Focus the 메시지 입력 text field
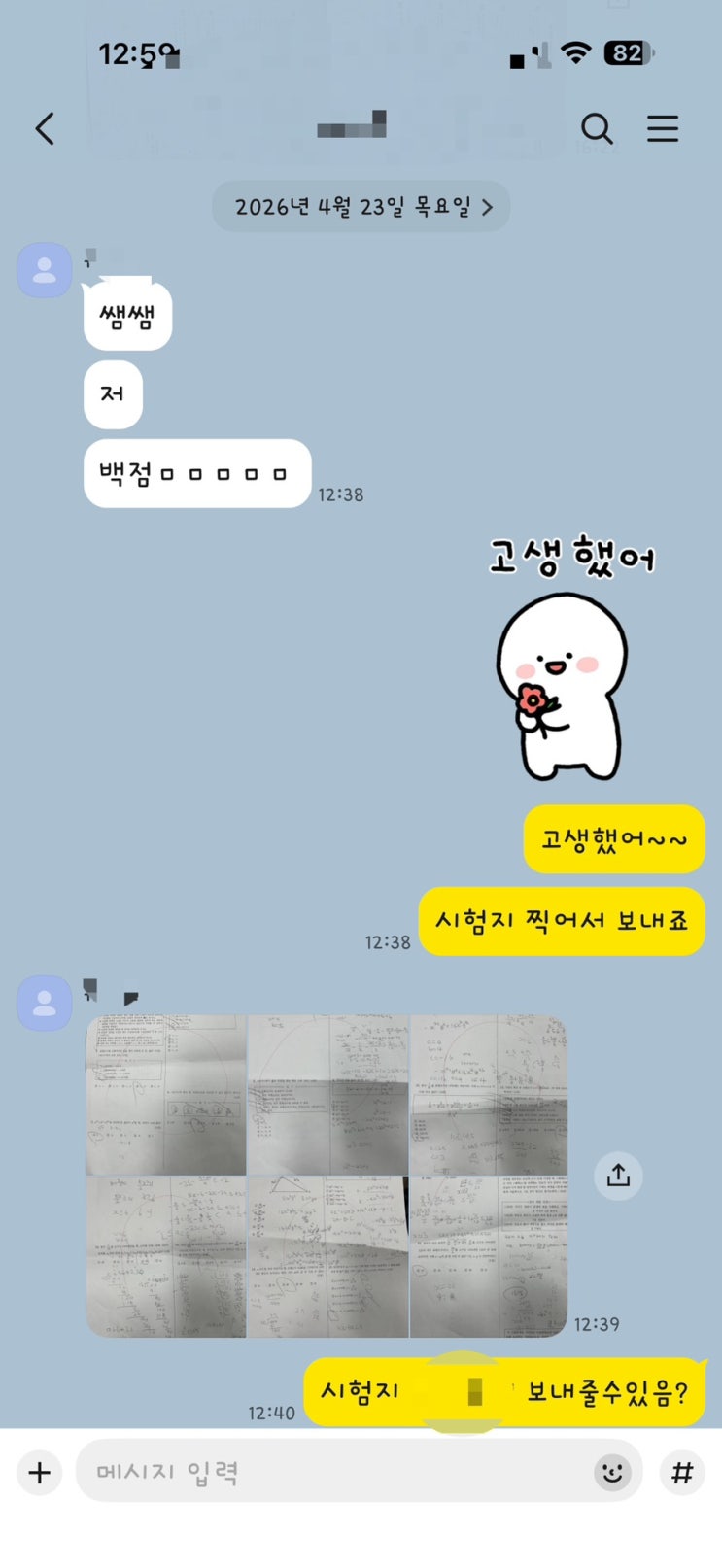 click(x=330, y=1473)
